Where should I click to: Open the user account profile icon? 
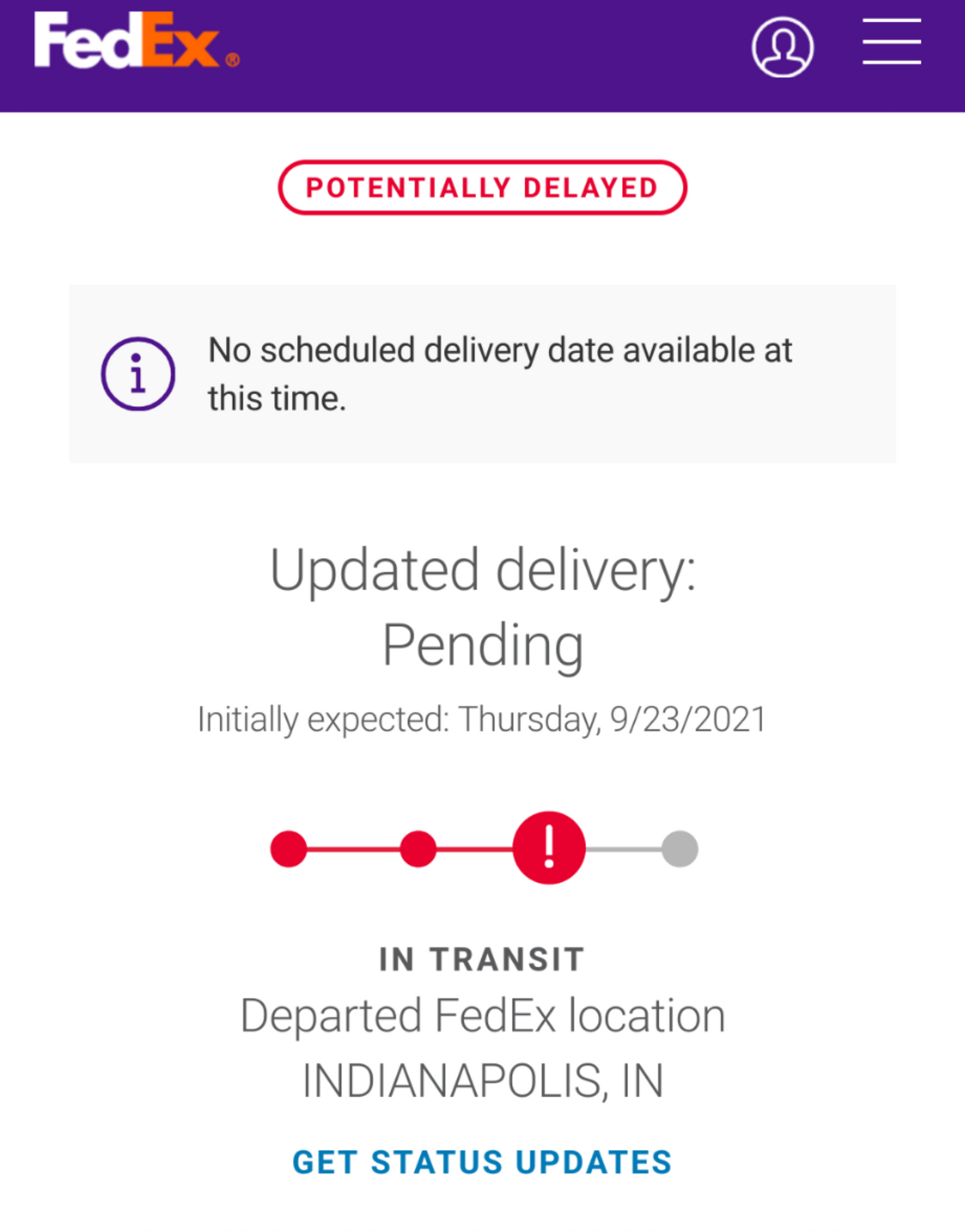782,47
